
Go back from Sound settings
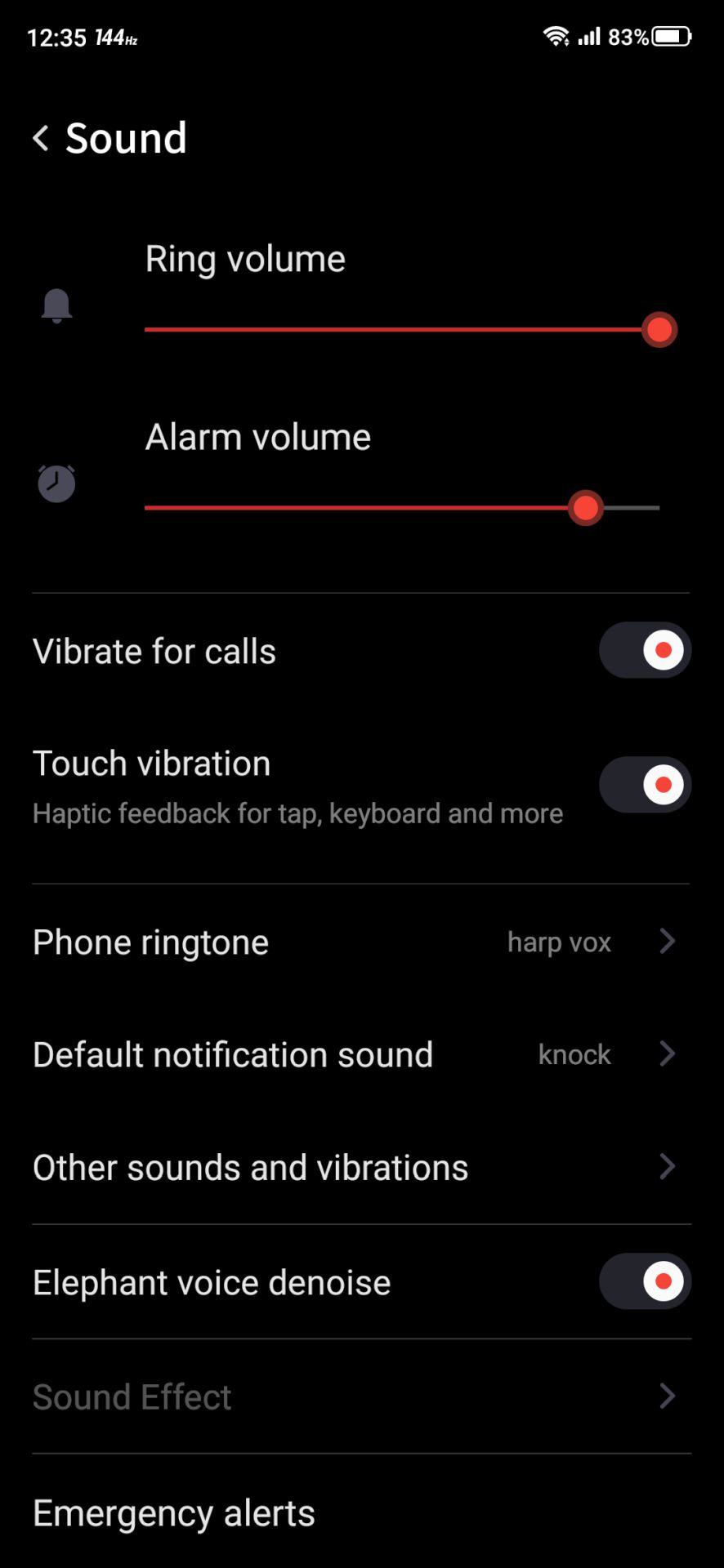(x=41, y=138)
